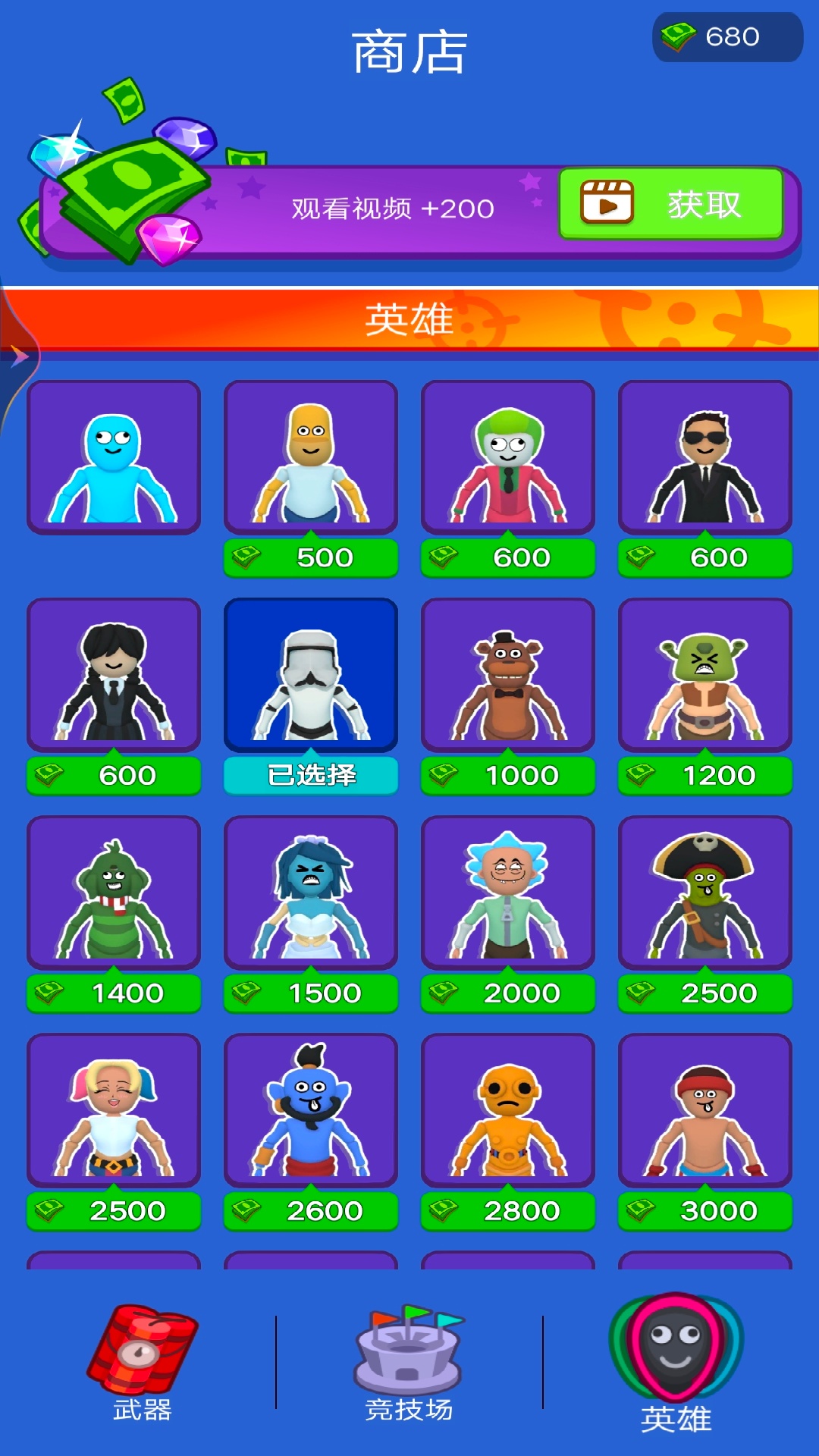This screenshot has height=1456, width=819.
Task: Buy the golden robot hero for 2800
Action: (x=508, y=1210)
